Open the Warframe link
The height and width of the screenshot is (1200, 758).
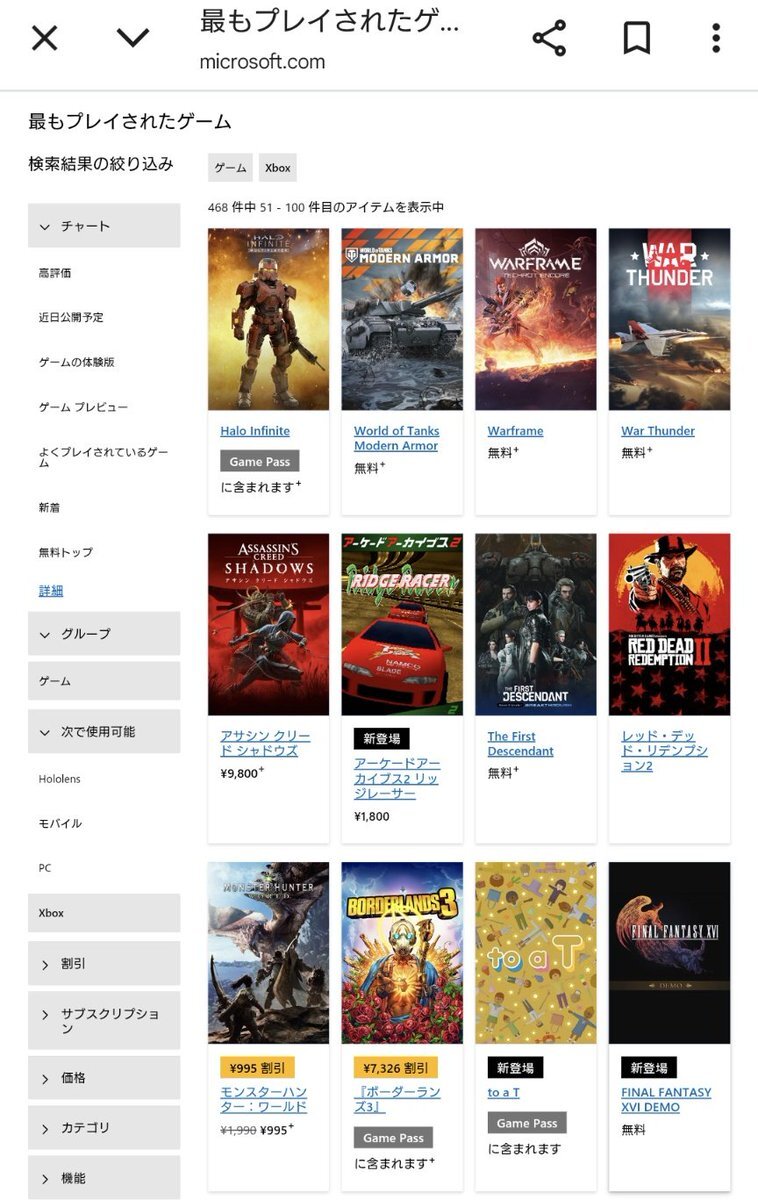515,431
